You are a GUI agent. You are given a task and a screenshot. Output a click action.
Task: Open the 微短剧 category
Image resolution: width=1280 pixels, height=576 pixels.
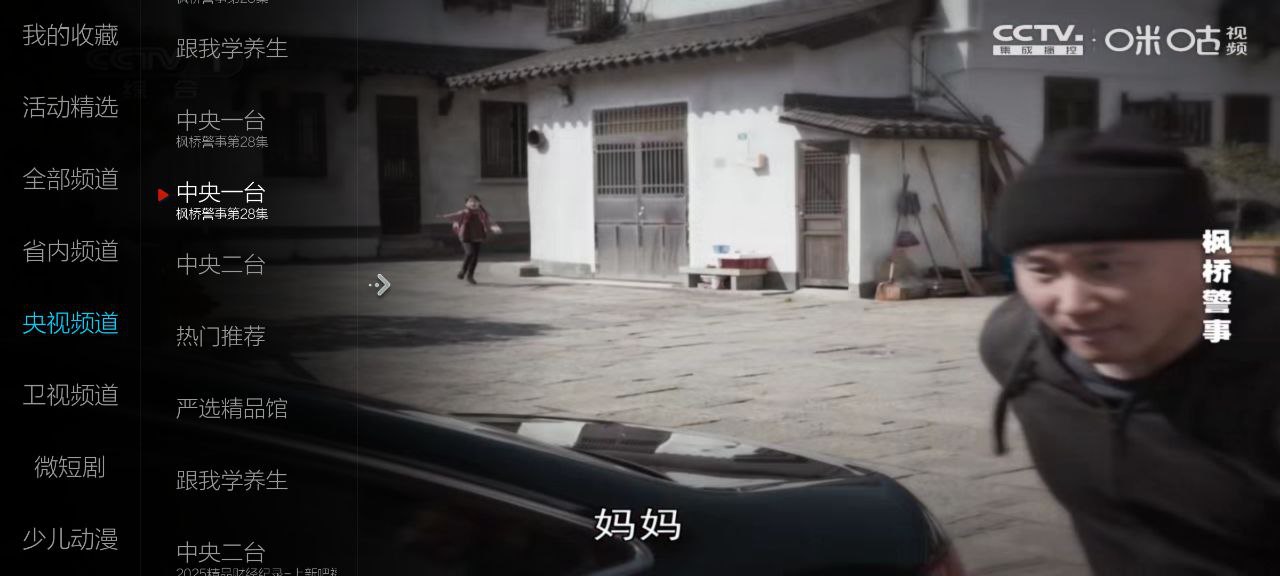(70, 467)
